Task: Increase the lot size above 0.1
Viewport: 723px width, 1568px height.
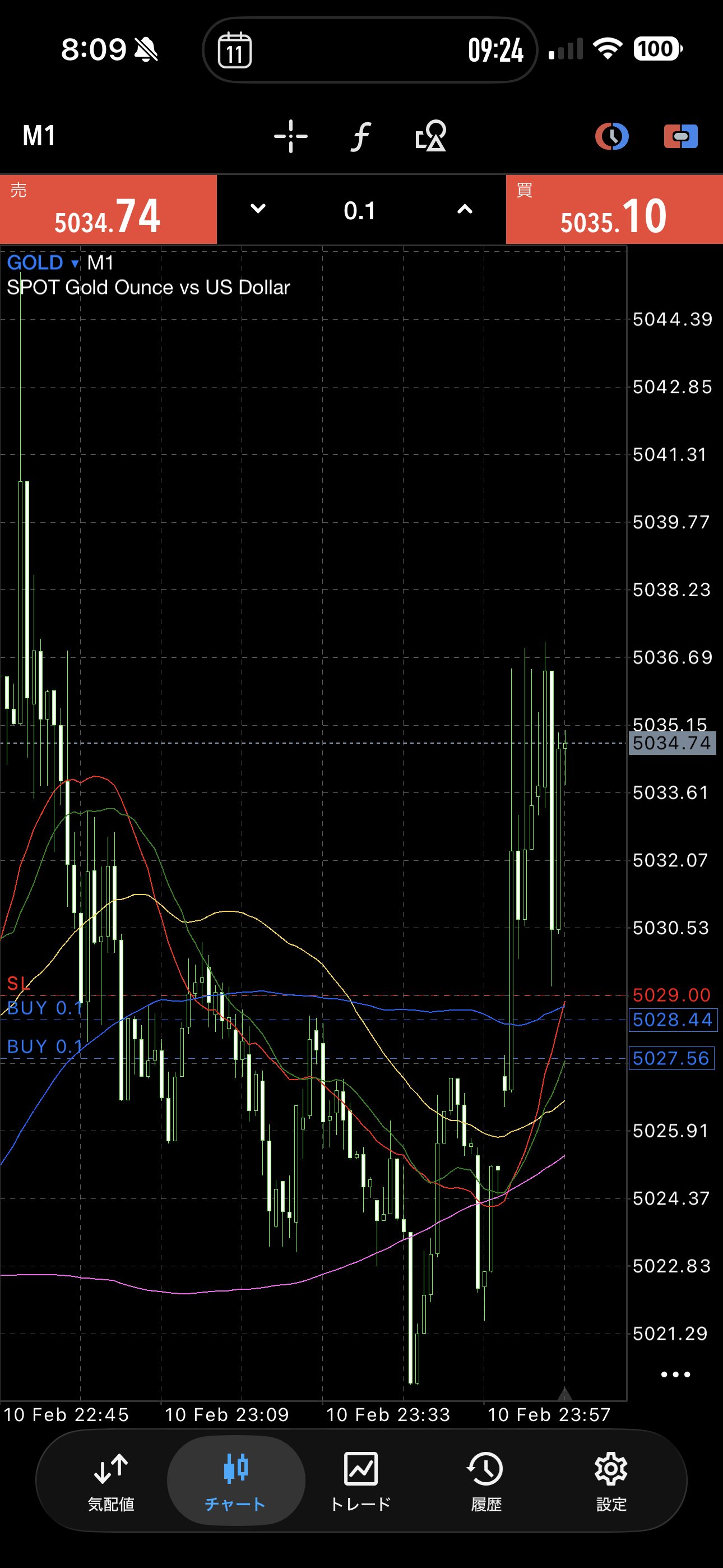Action: pyautogui.click(x=465, y=209)
